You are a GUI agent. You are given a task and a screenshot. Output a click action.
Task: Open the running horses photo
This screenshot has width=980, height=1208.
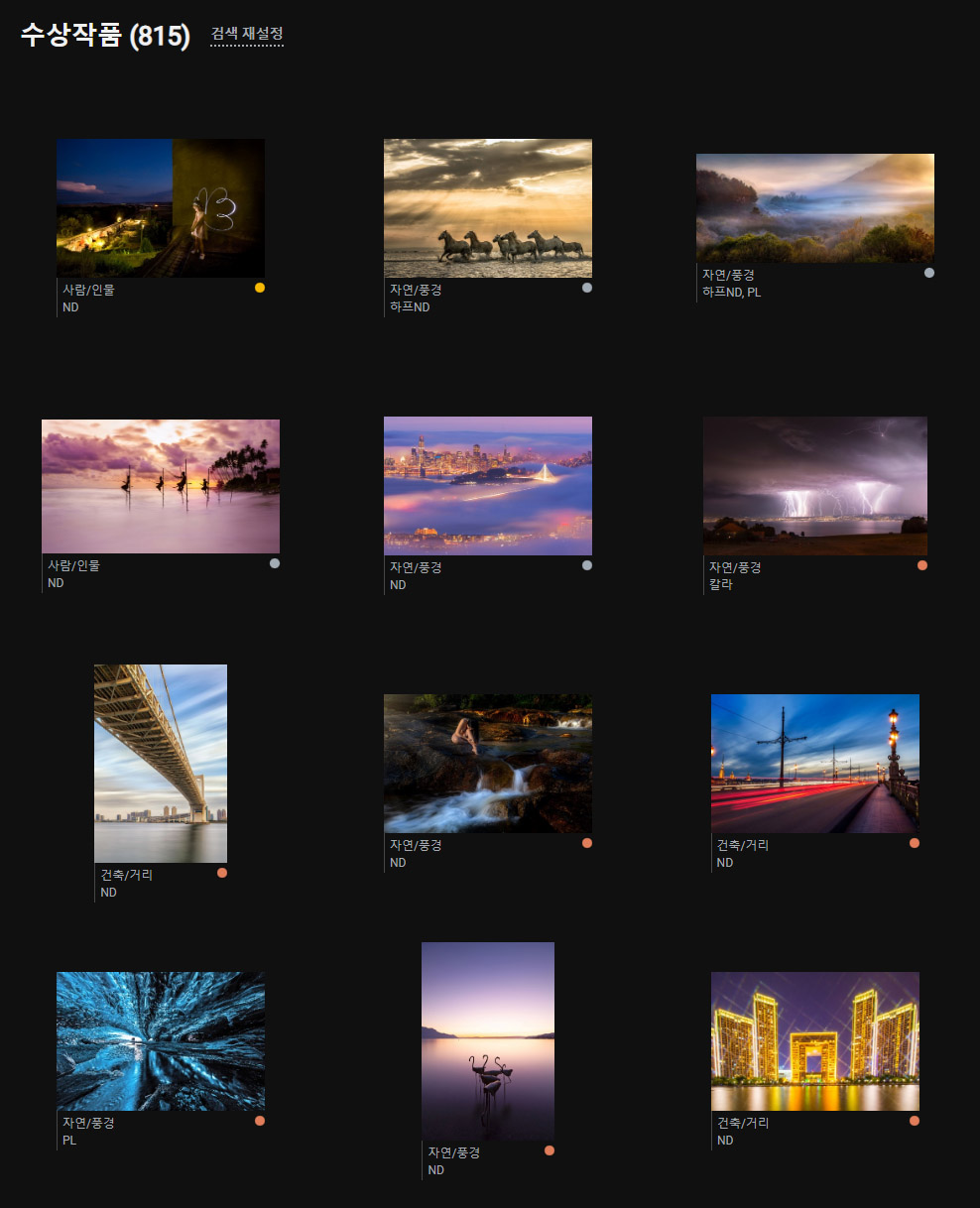487,207
